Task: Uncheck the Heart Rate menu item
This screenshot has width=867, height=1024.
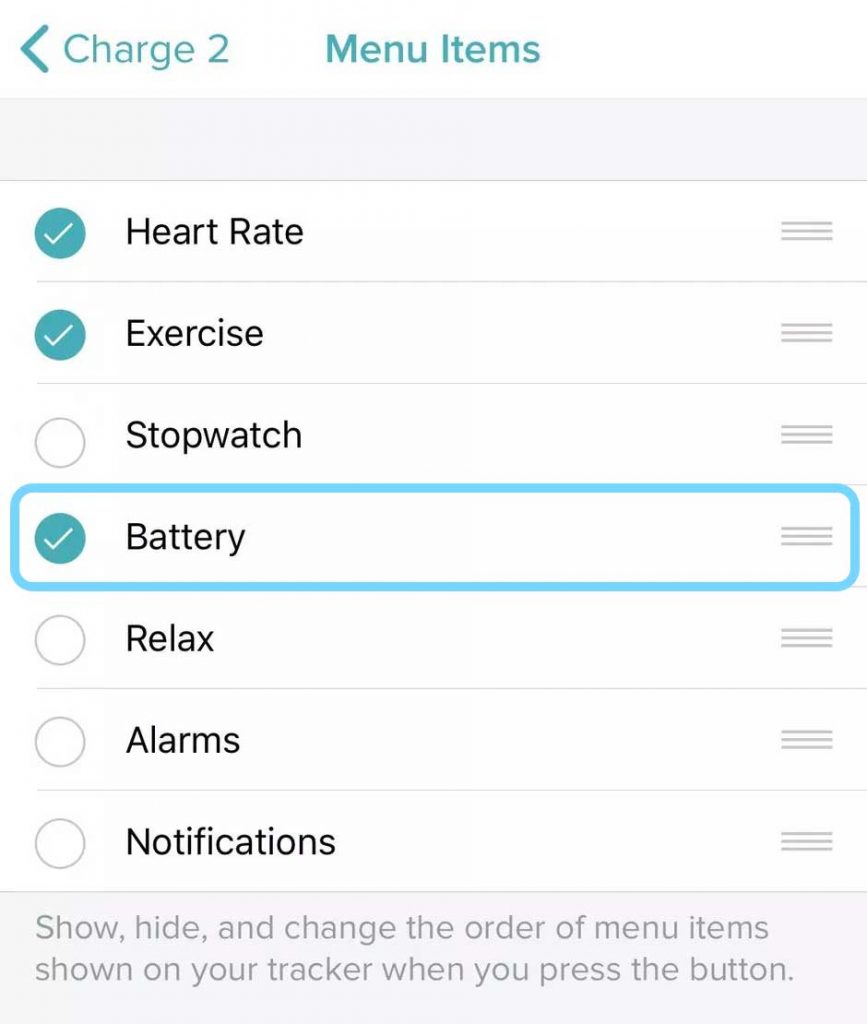Action: [60, 233]
